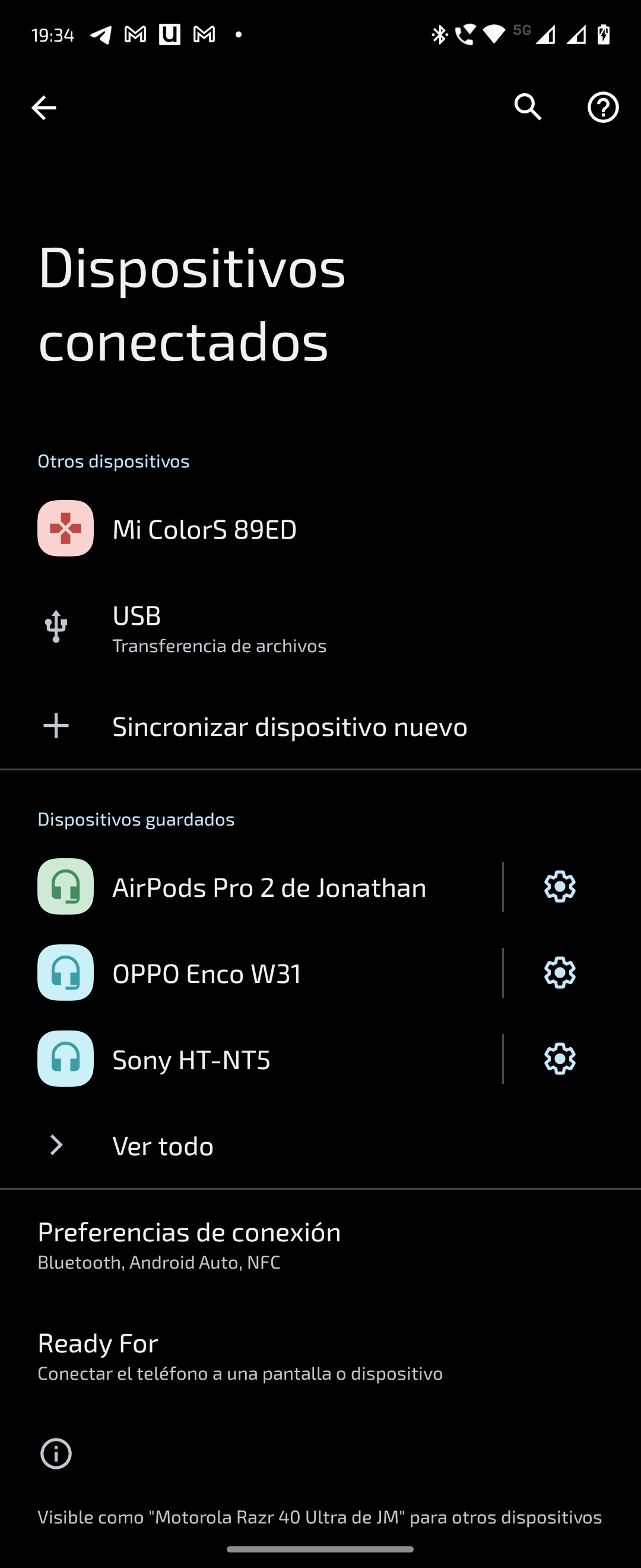Go back using the arrow icon
This screenshot has width=641, height=1568.
coord(44,108)
